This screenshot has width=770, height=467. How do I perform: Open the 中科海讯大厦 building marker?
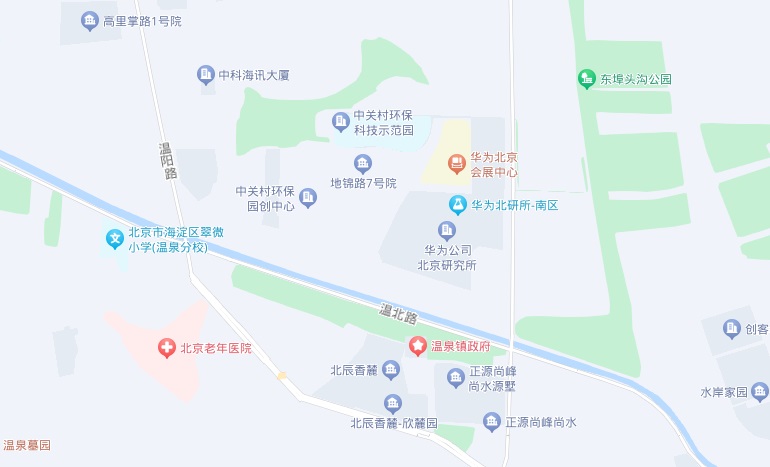[x=206, y=74]
